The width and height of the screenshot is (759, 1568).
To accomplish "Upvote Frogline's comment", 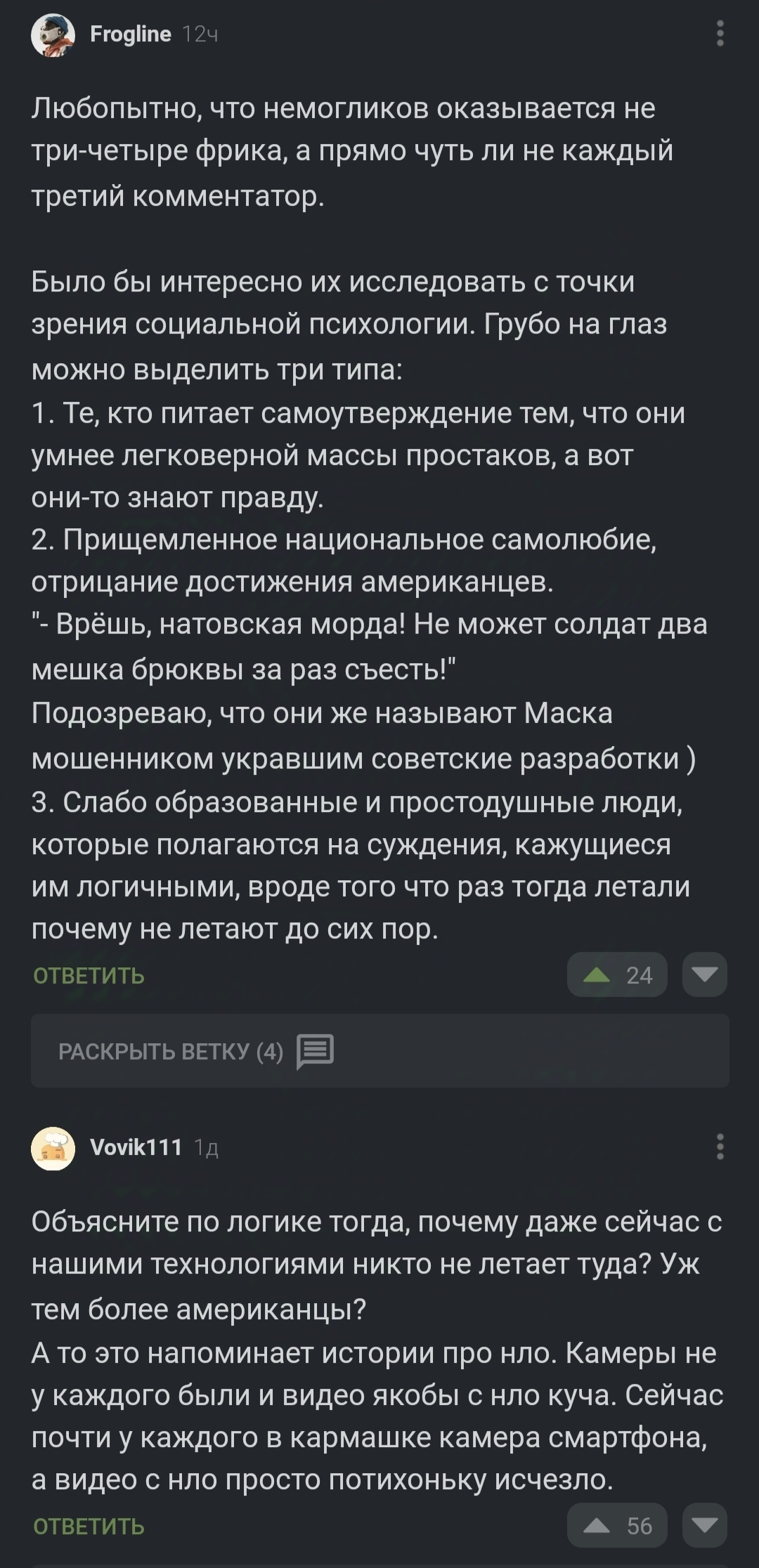I will tap(617, 975).
